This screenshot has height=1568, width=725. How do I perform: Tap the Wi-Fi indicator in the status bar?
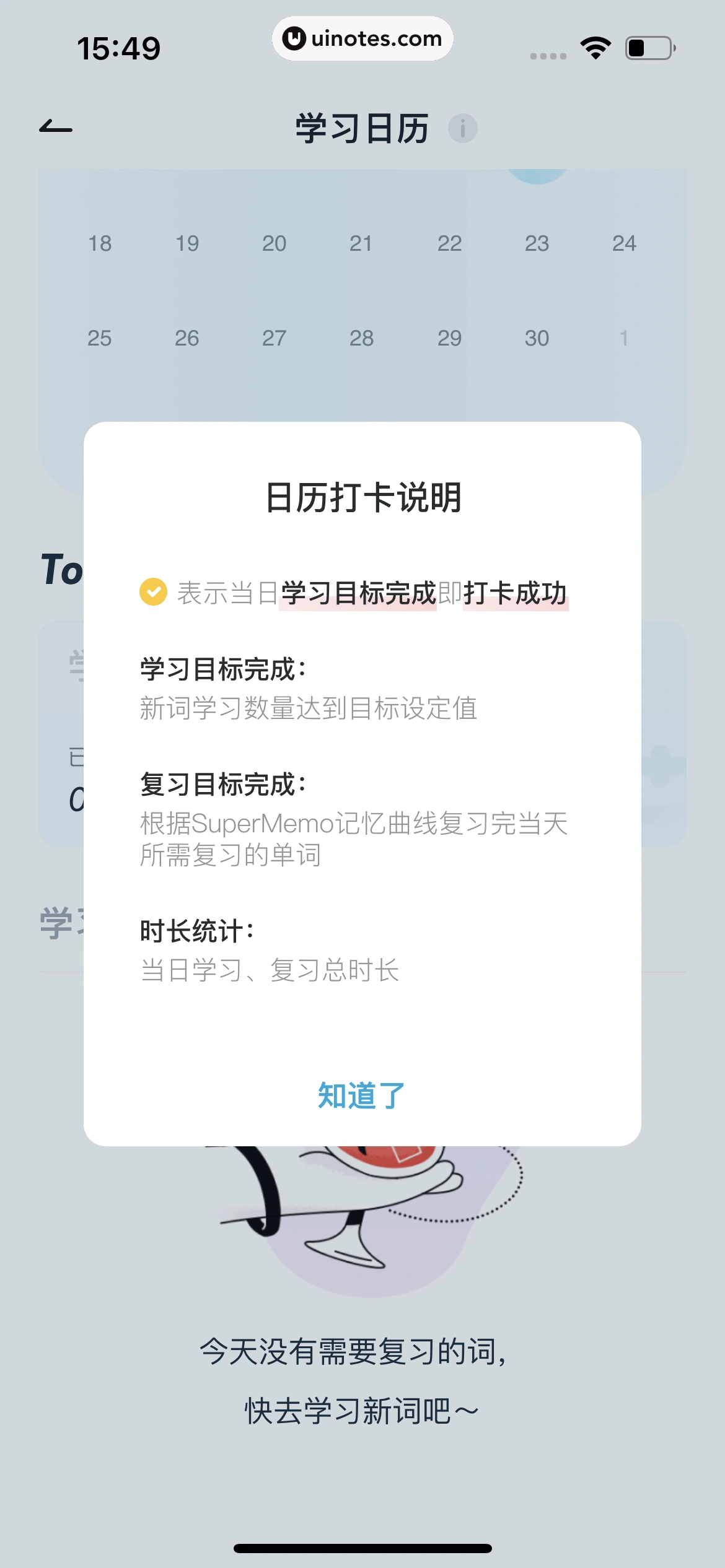click(x=594, y=46)
